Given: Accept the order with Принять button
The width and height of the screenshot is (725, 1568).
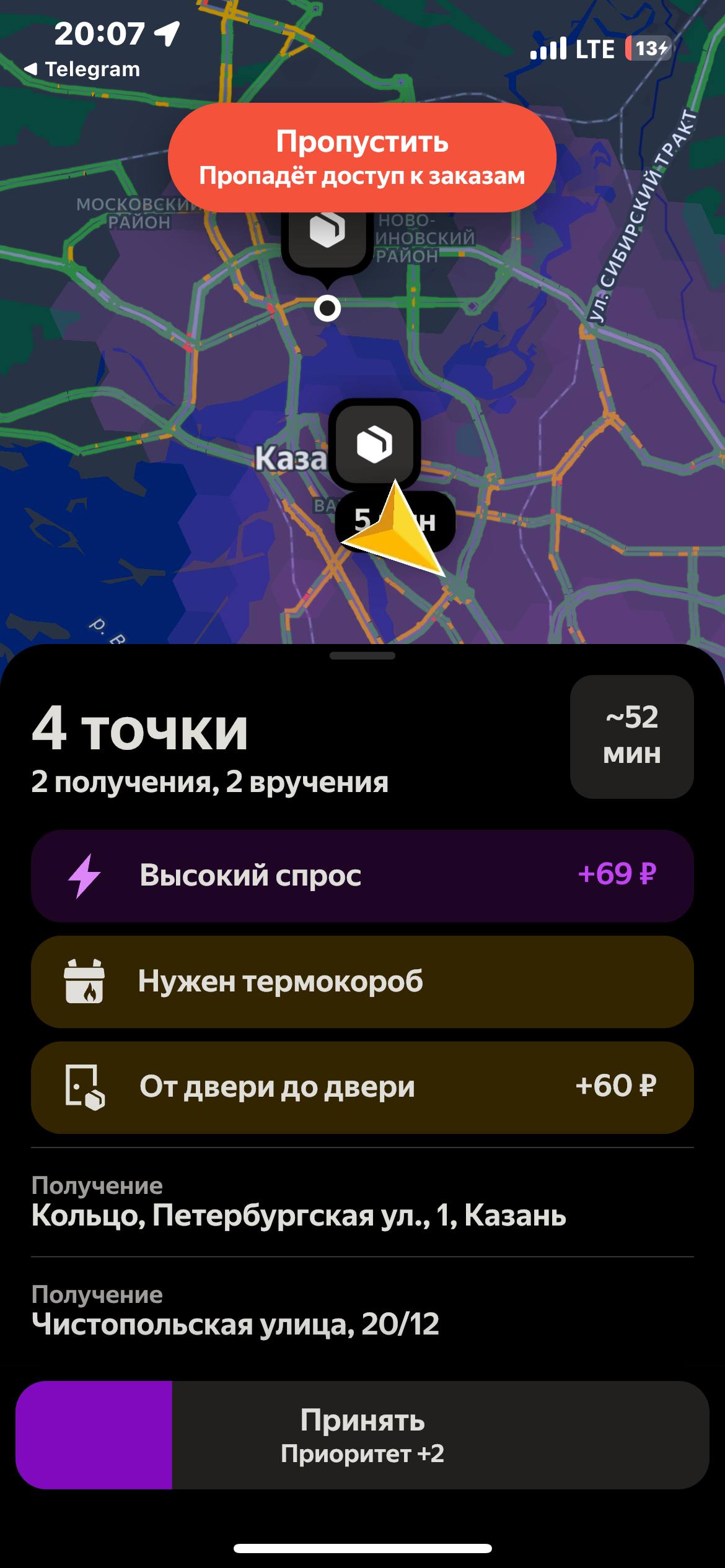Looking at the screenshot, I should (362, 1435).
